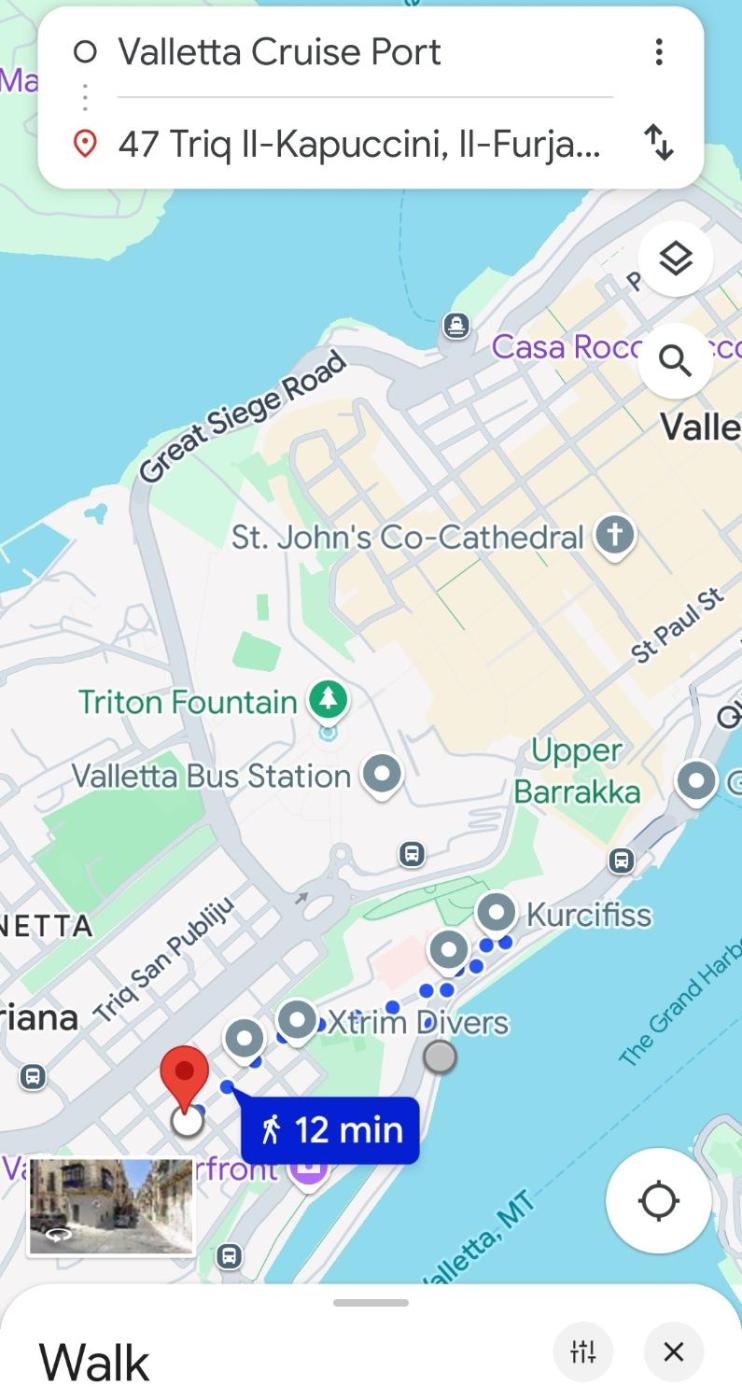Swap start and destination
Image resolution: width=742 pixels, height=1400 pixels.
658,143
